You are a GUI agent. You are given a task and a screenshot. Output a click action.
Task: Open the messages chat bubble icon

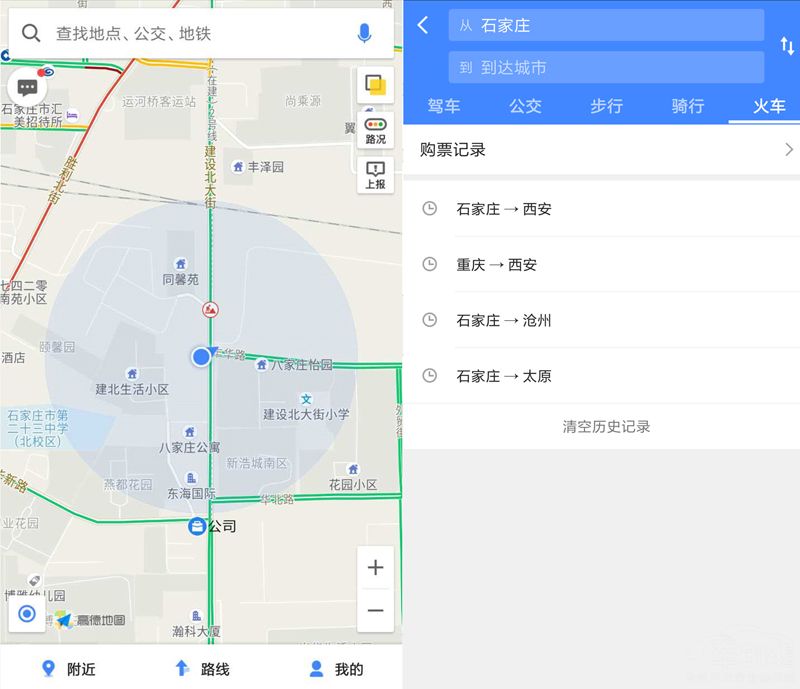coord(28,87)
